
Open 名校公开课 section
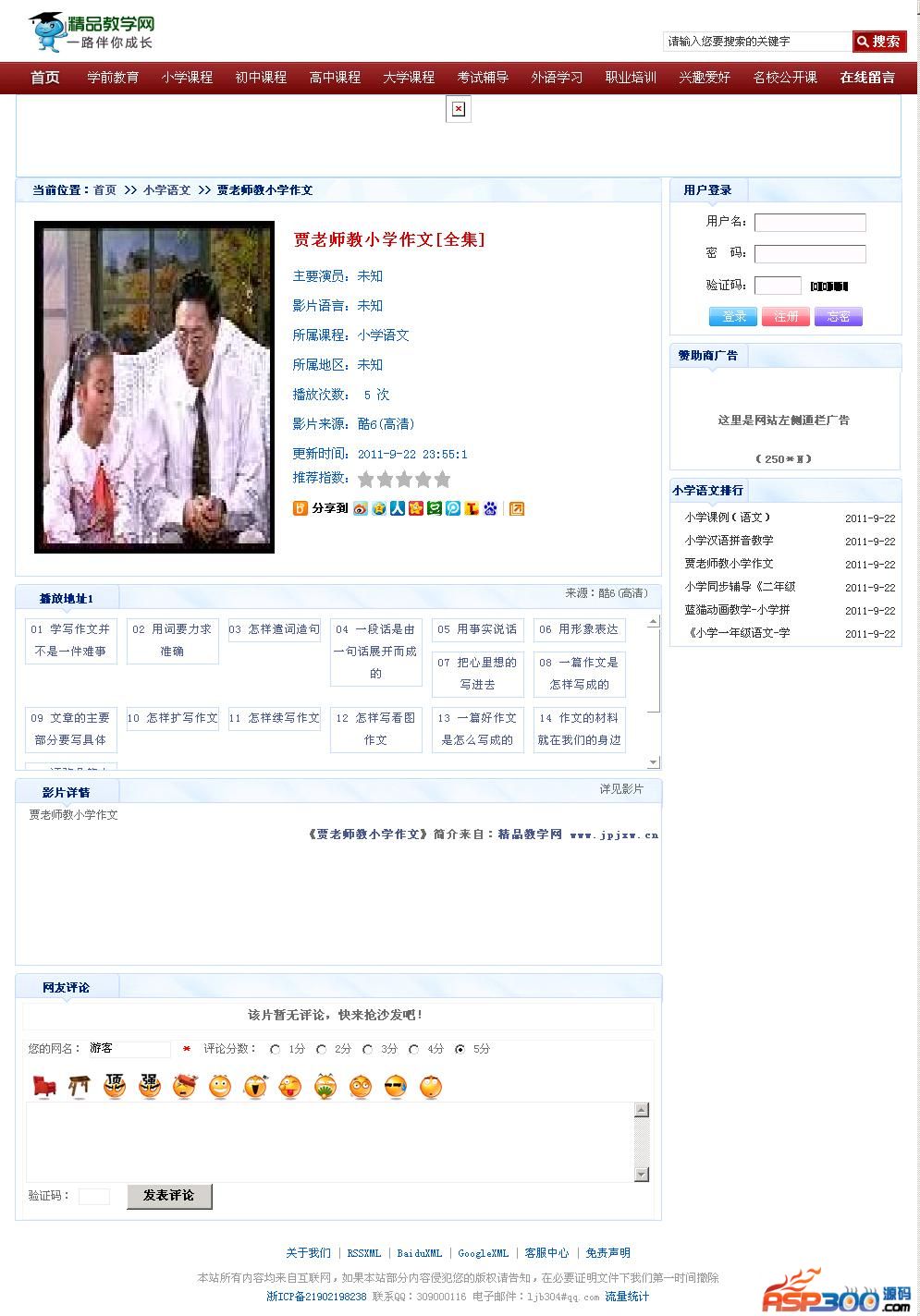[785, 78]
